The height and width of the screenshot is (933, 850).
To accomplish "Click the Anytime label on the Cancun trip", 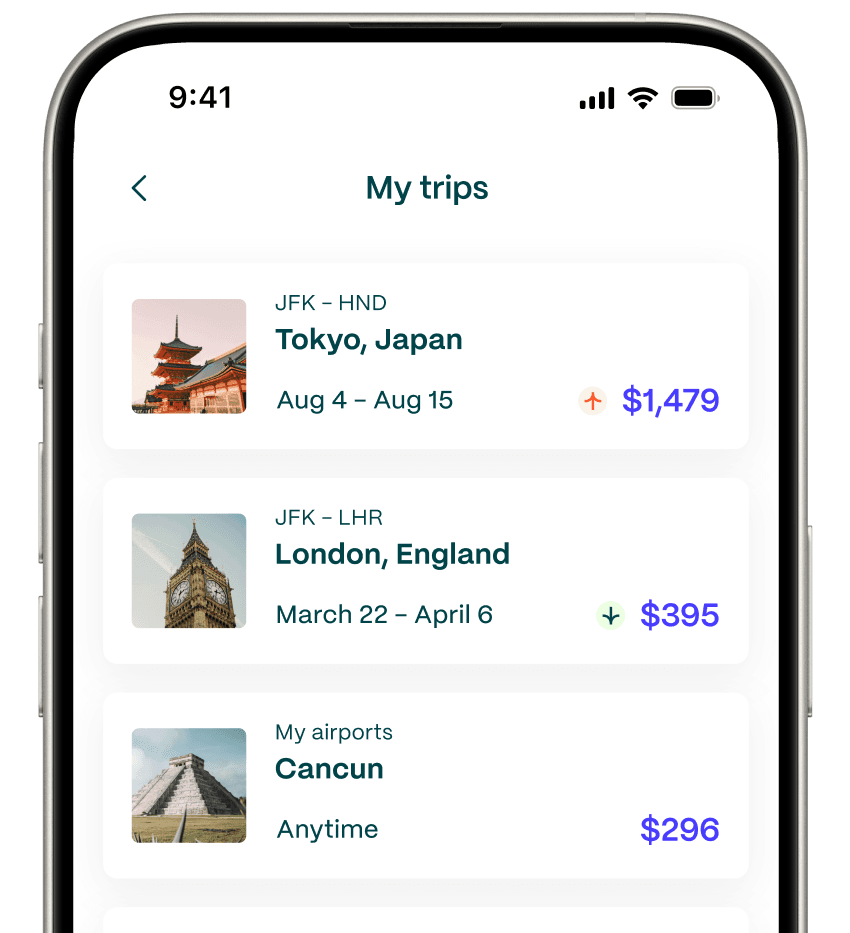I will [x=327, y=829].
